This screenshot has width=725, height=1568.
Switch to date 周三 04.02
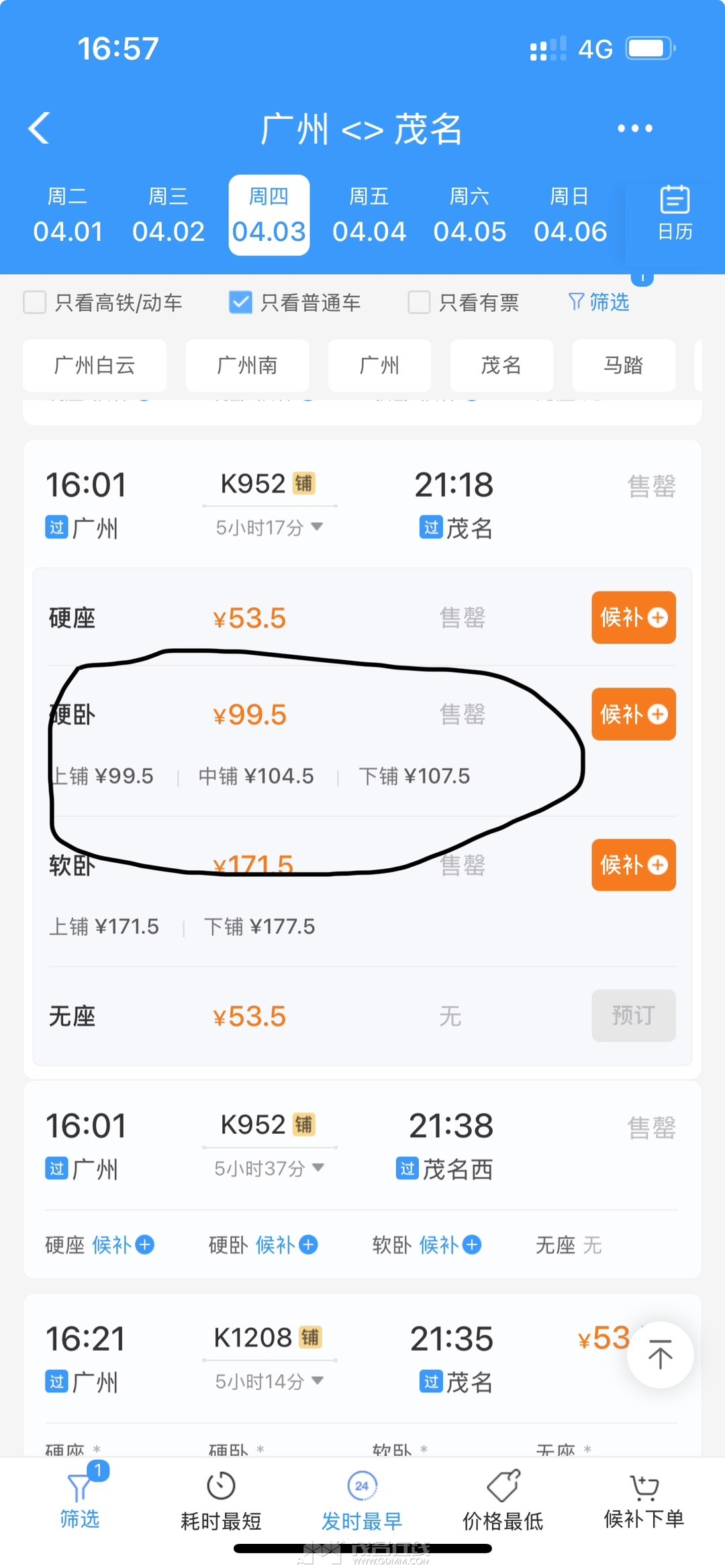[168, 215]
